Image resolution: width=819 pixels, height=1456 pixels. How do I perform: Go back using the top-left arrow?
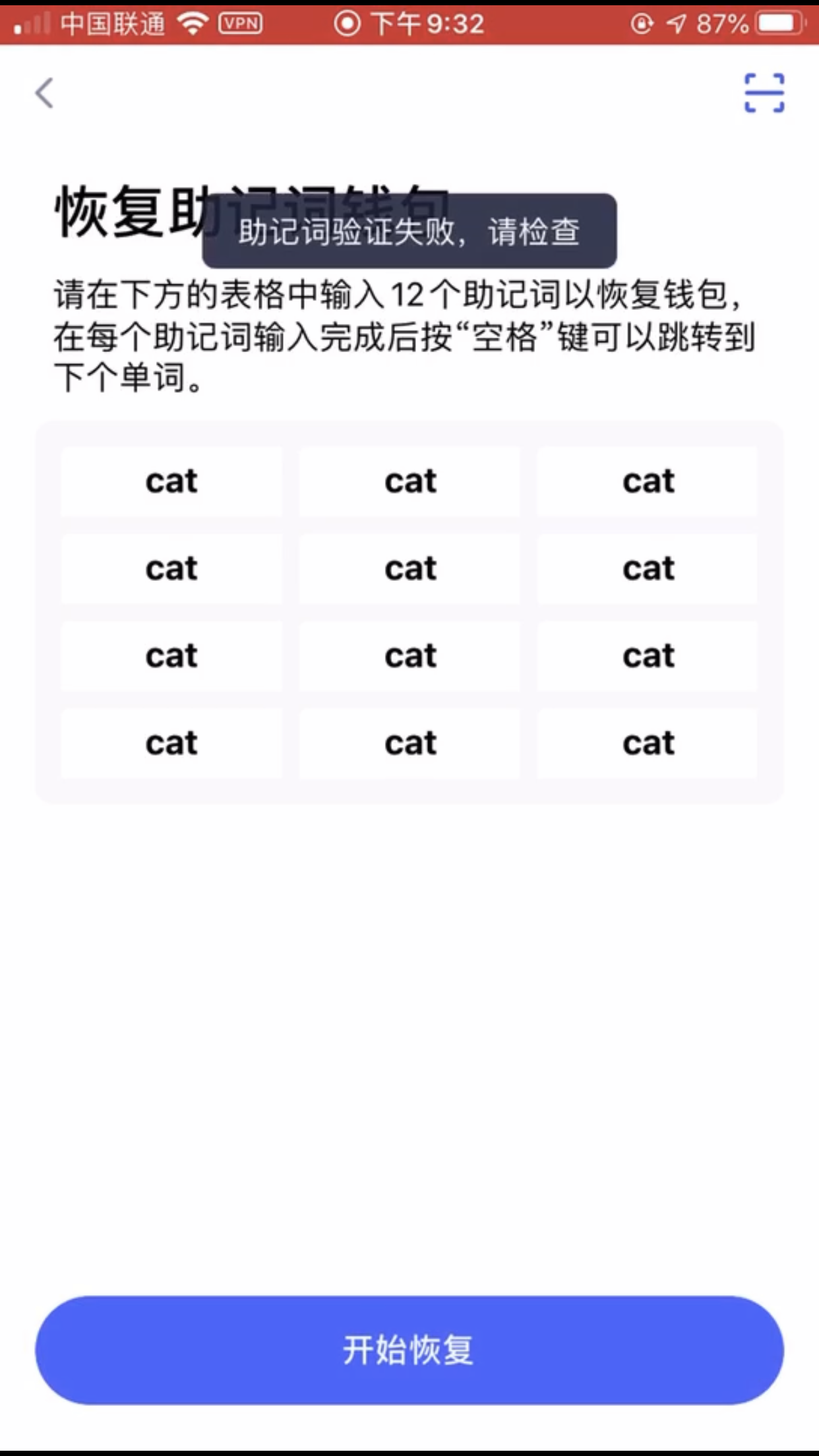[x=44, y=92]
